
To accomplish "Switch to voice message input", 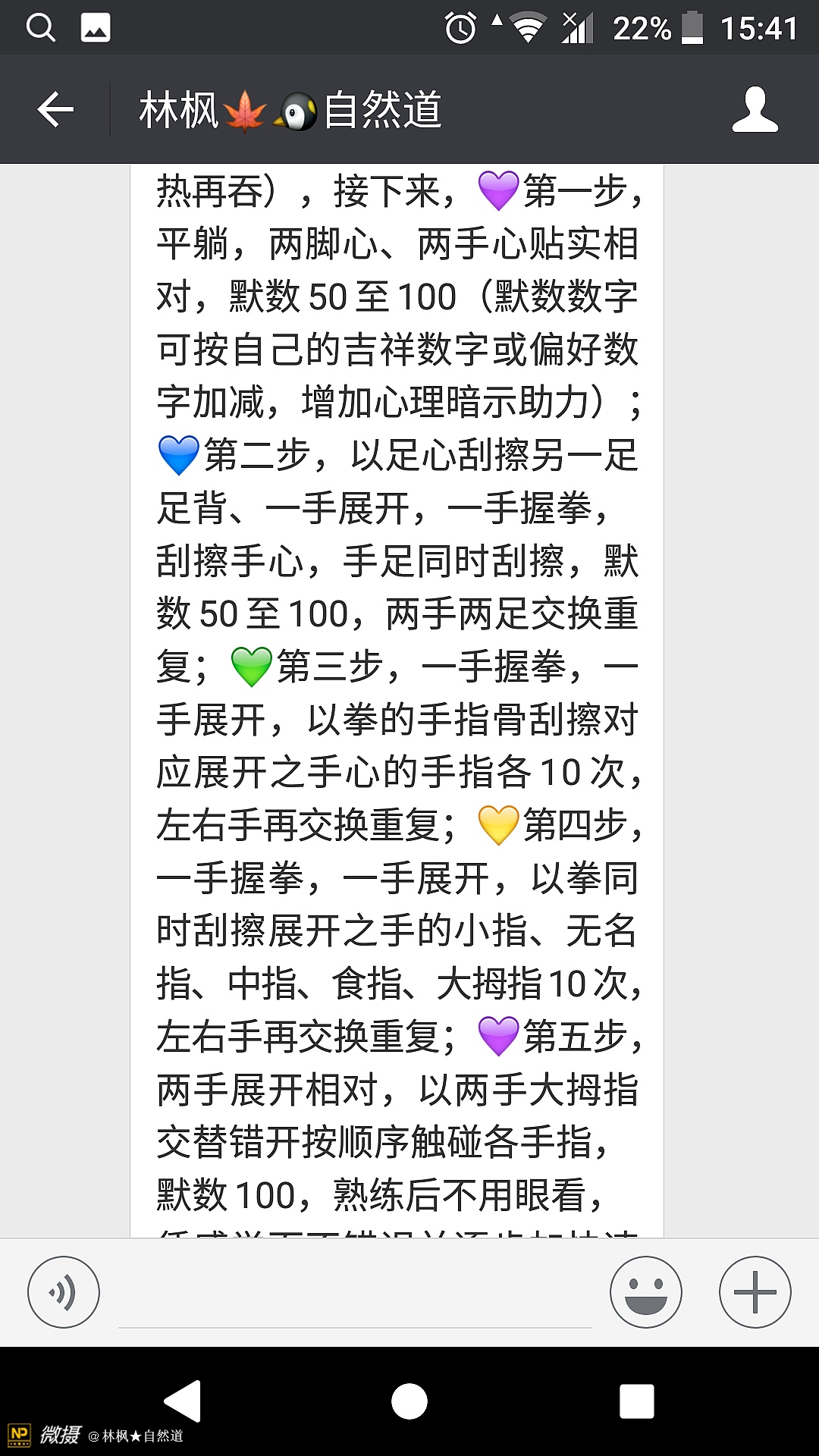I will [64, 1292].
